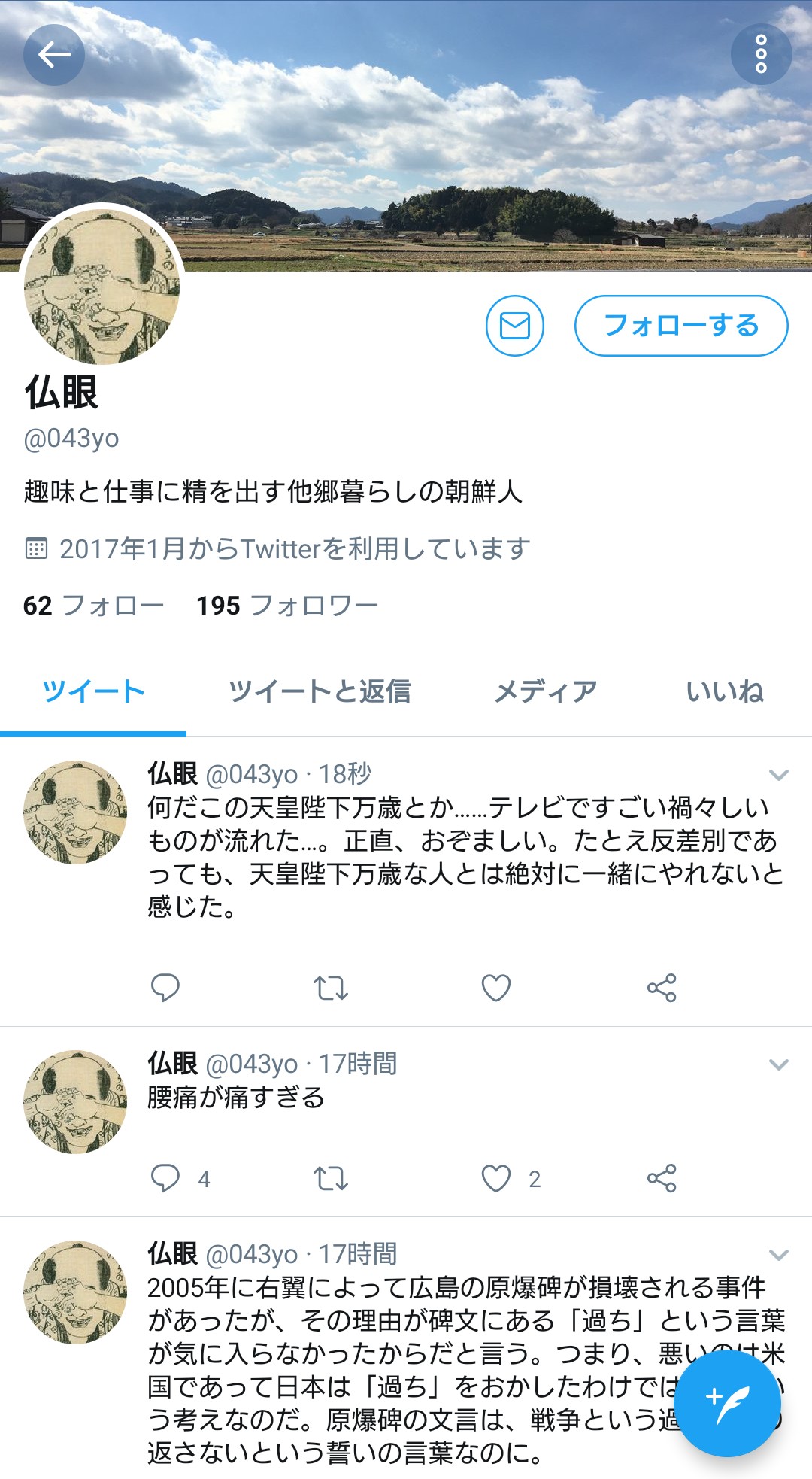Go back using the arrow button

54,55
